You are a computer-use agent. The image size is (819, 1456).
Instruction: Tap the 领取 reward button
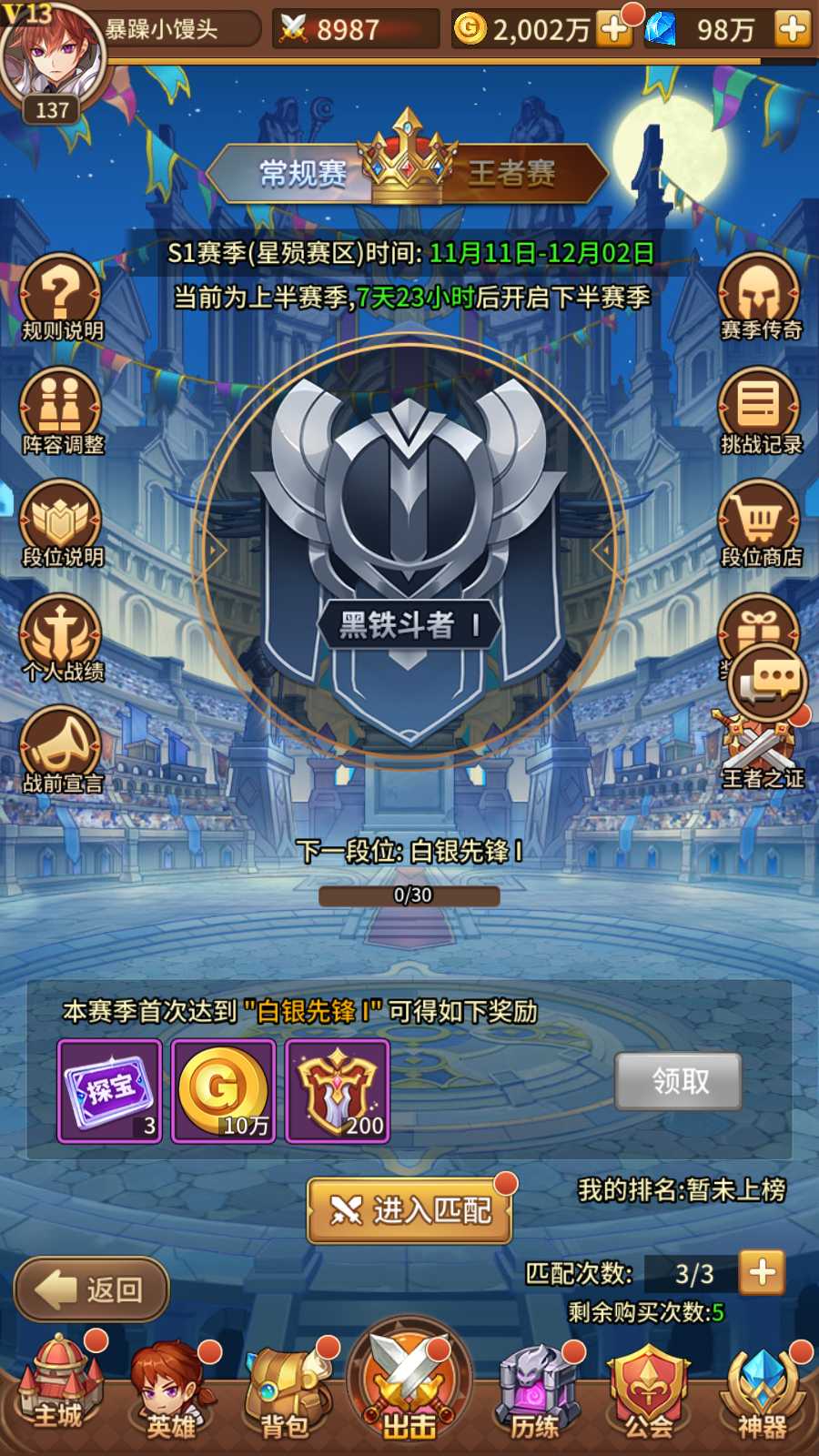click(x=678, y=1081)
